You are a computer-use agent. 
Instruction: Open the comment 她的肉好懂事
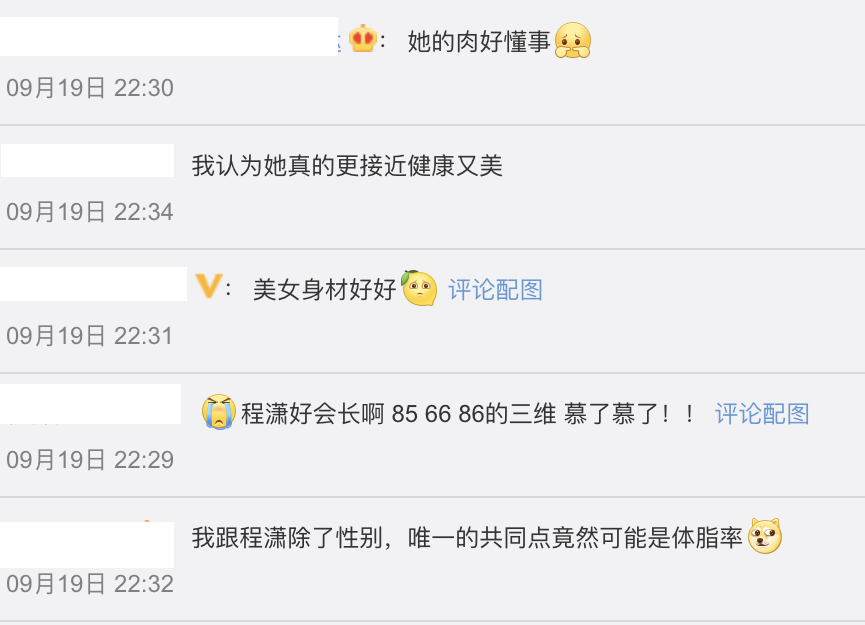(479, 42)
